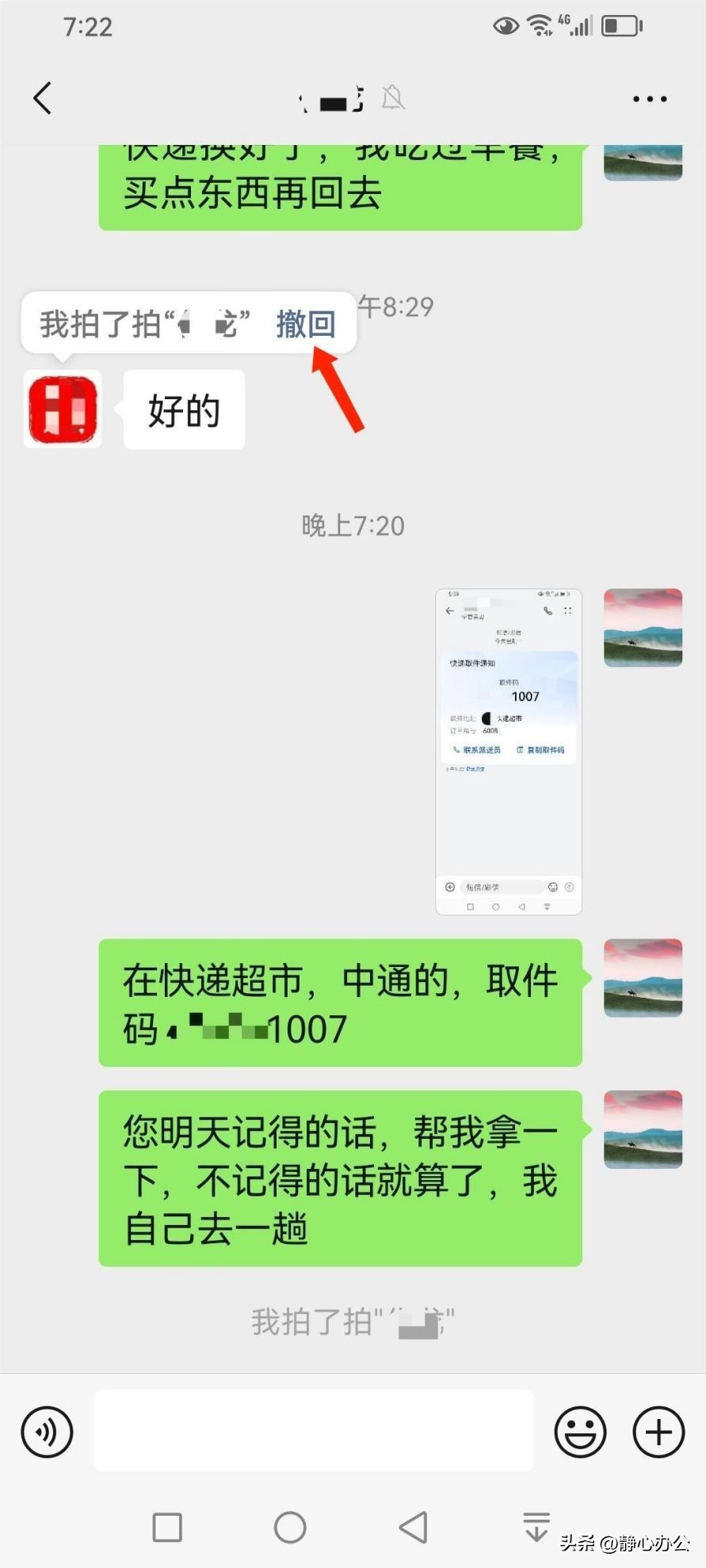Tap 撤回 to undo the pat
The height and width of the screenshot is (1568, 706).
pyautogui.click(x=306, y=324)
